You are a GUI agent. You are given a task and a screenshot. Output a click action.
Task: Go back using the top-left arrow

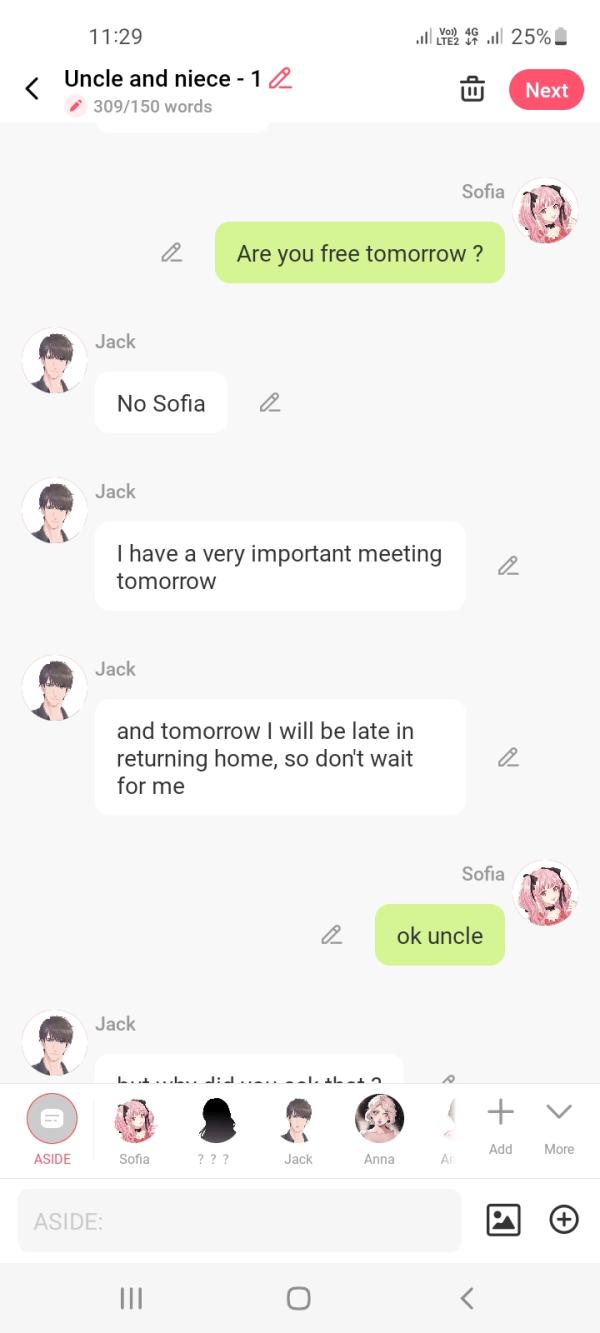click(x=32, y=89)
